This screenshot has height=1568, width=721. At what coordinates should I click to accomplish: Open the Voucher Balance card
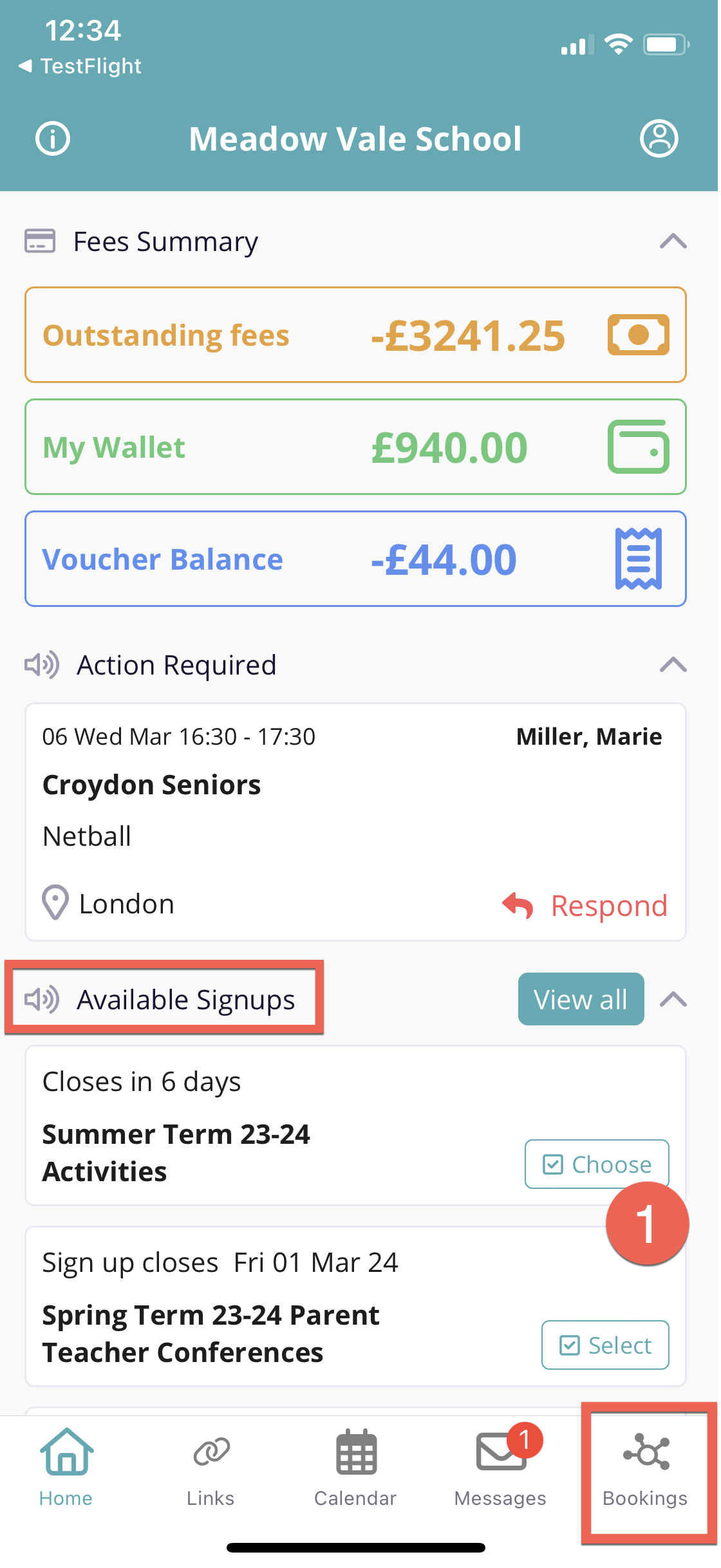click(355, 559)
